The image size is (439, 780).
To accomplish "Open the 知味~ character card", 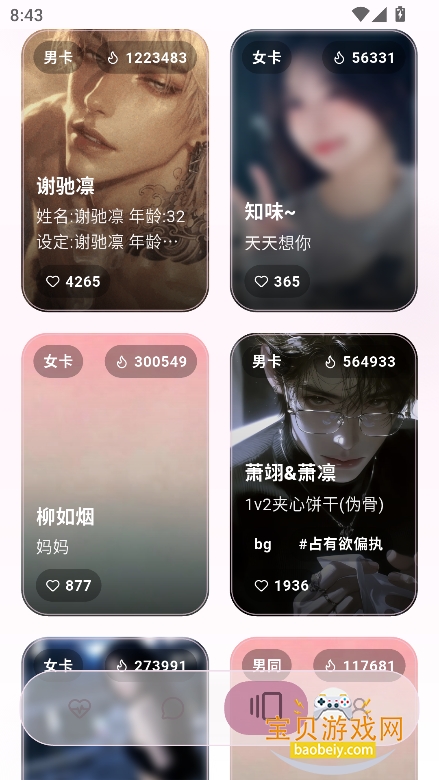I will click(324, 170).
